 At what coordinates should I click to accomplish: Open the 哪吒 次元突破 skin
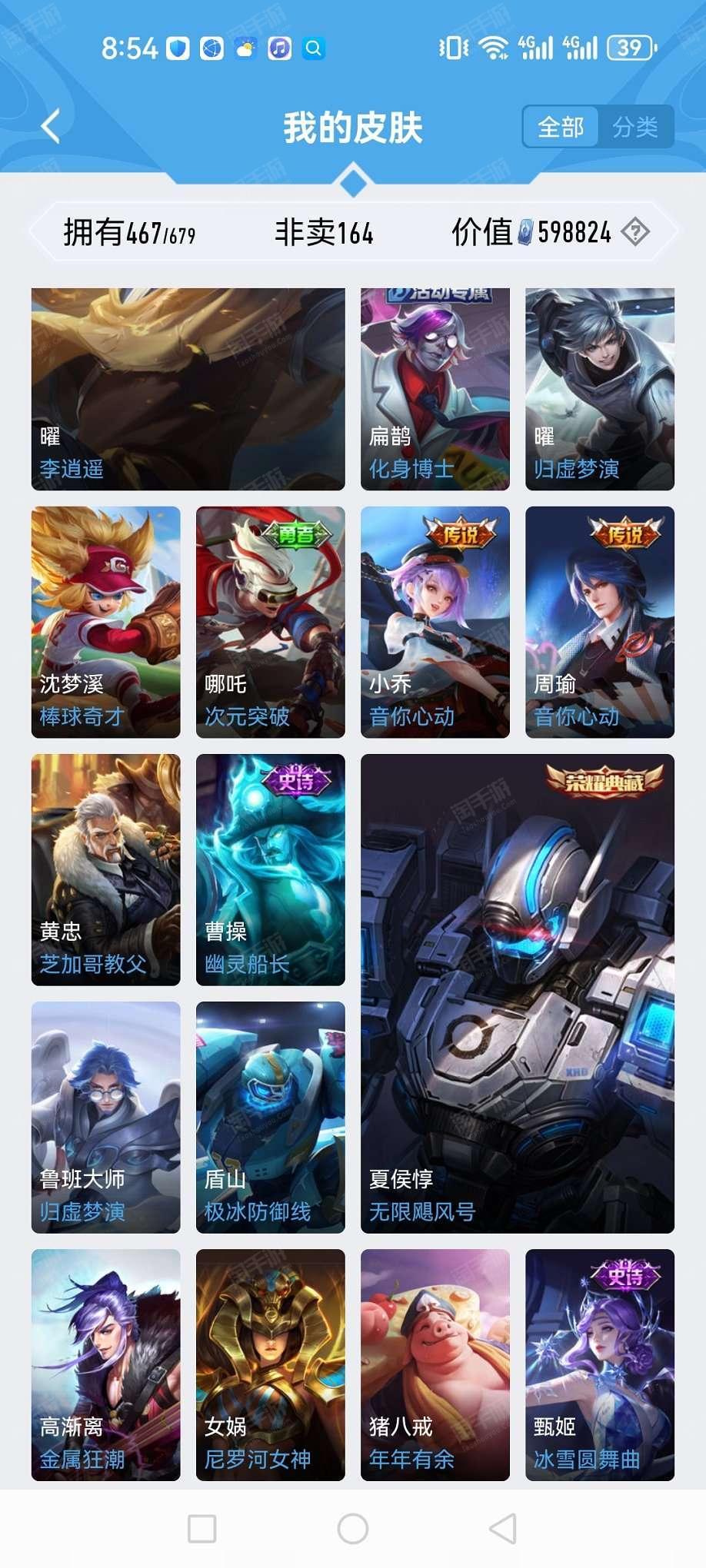tap(271, 622)
